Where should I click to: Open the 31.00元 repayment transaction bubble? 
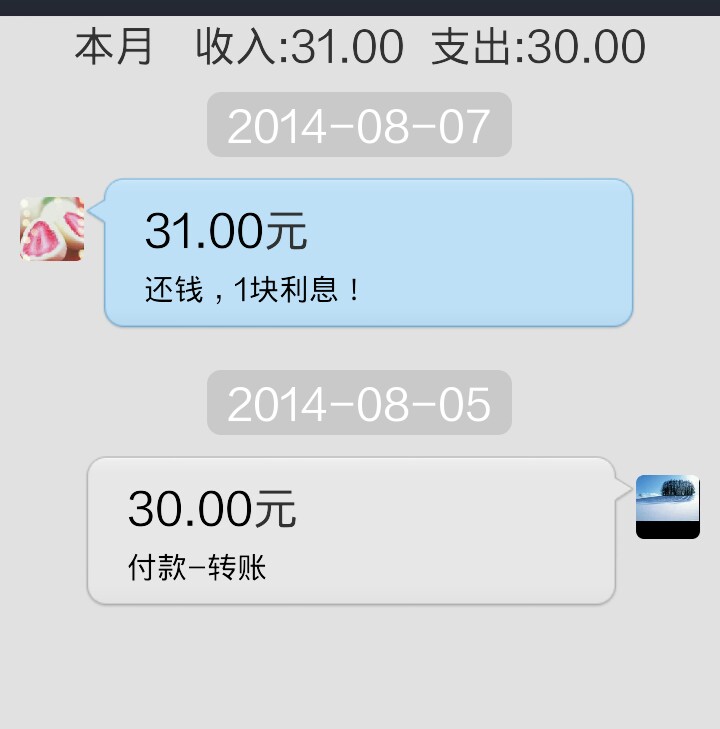point(368,253)
